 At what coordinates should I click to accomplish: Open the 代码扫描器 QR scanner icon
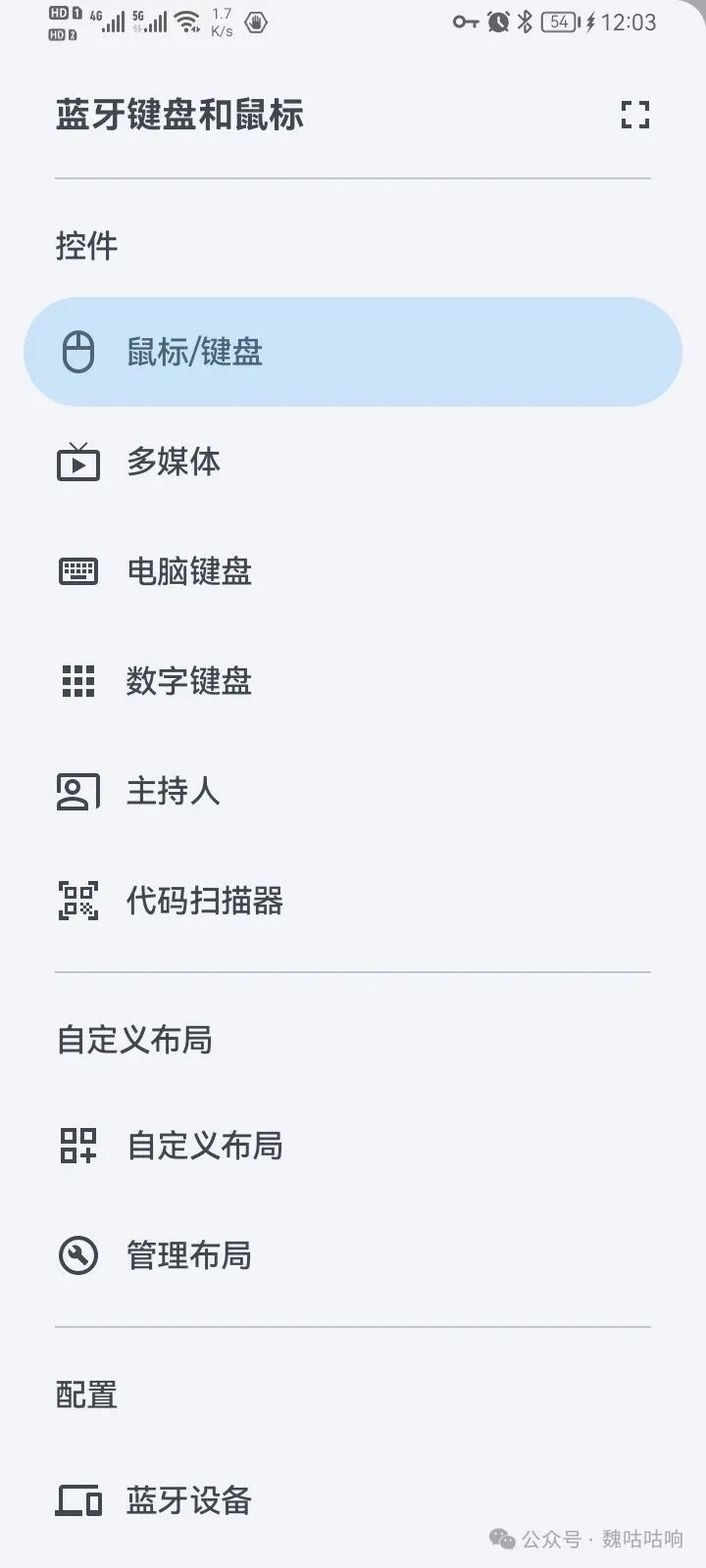click(78, 900)
